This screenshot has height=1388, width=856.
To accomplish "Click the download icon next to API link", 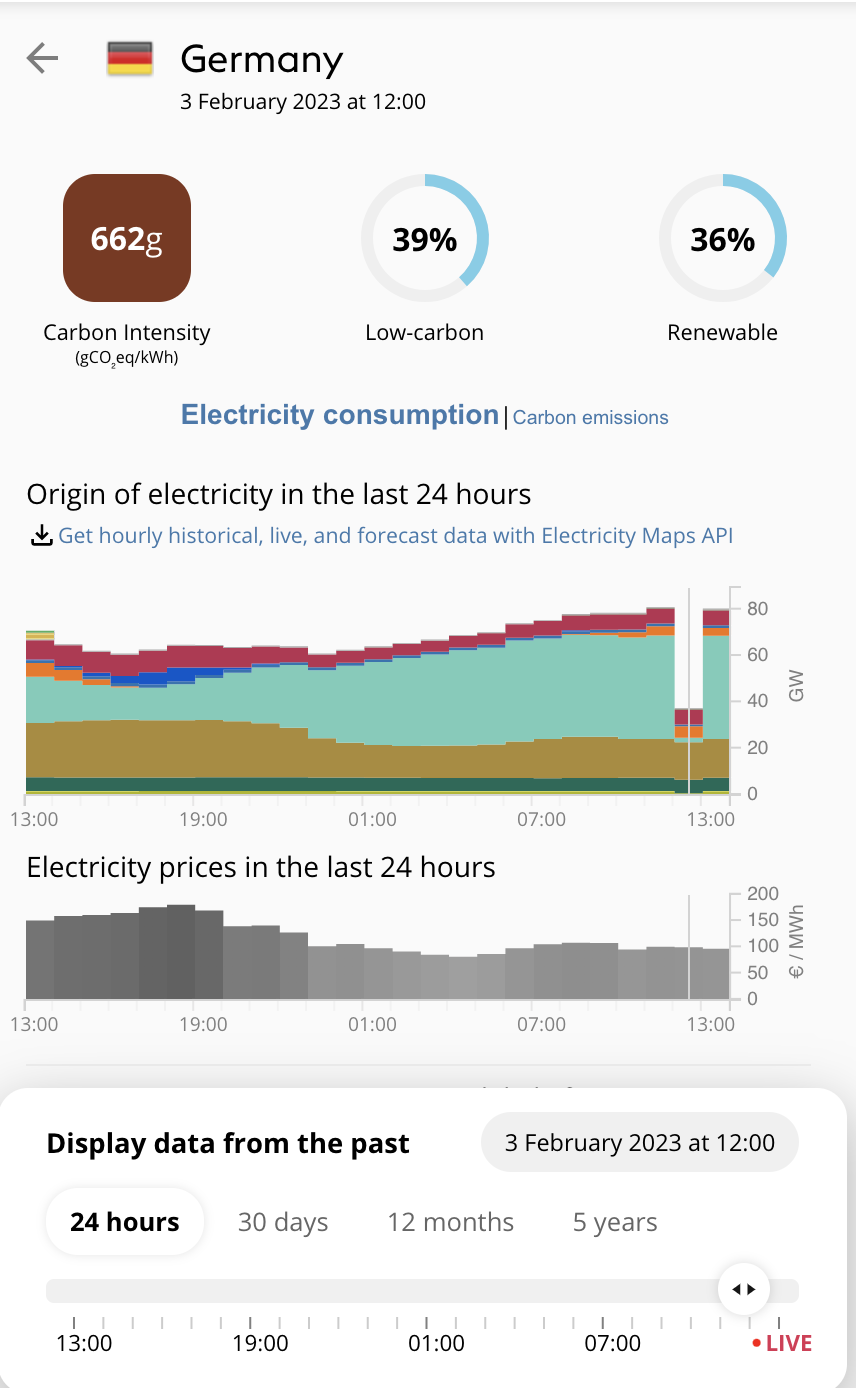I will point(41,535).
